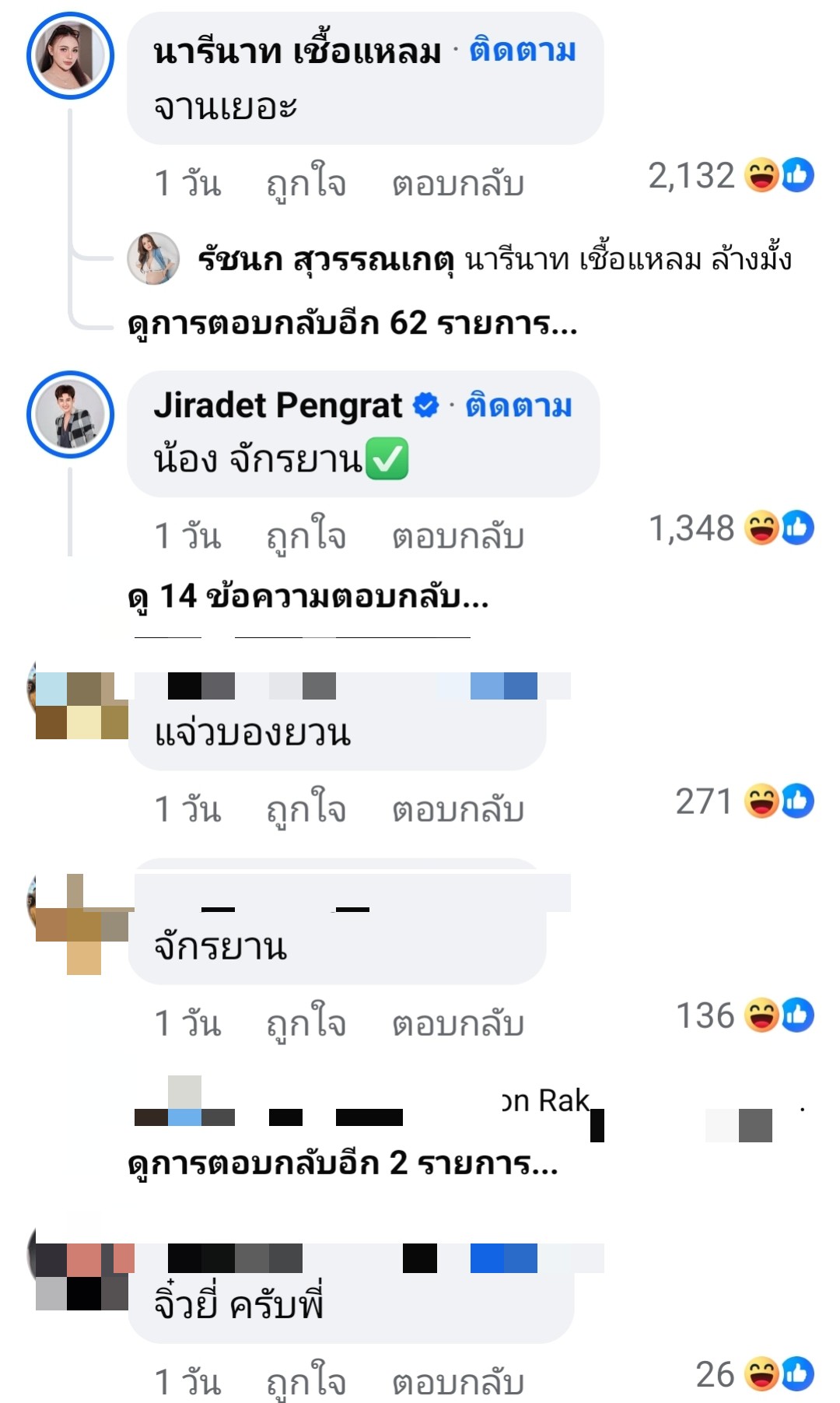The image size is (840, 1403).
Task: Reply to the comment 'จิ๋วยี่ ครับพี่'
Action: tap(457, 1381)
